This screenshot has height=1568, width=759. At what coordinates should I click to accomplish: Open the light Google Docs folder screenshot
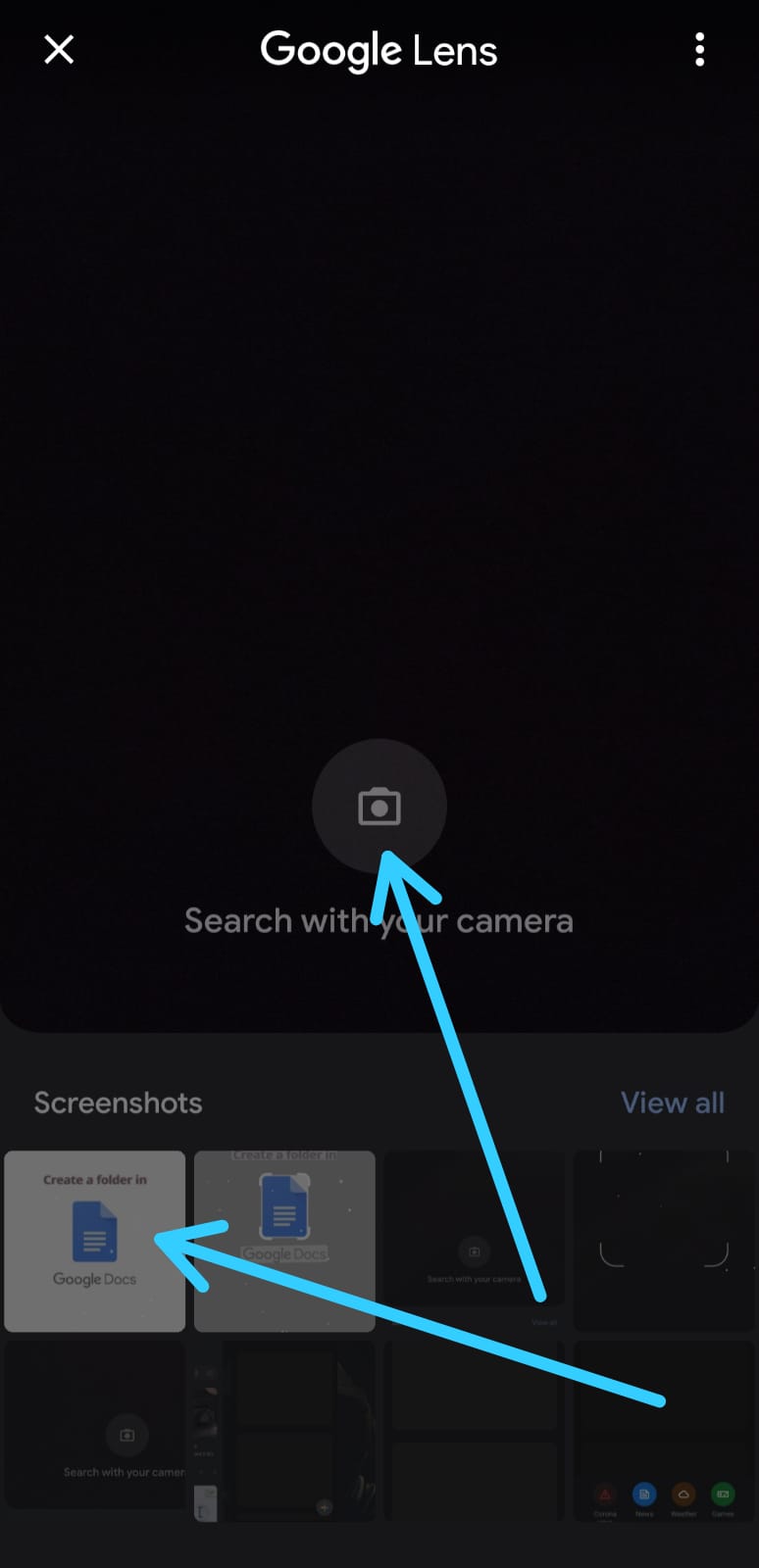95,1241
